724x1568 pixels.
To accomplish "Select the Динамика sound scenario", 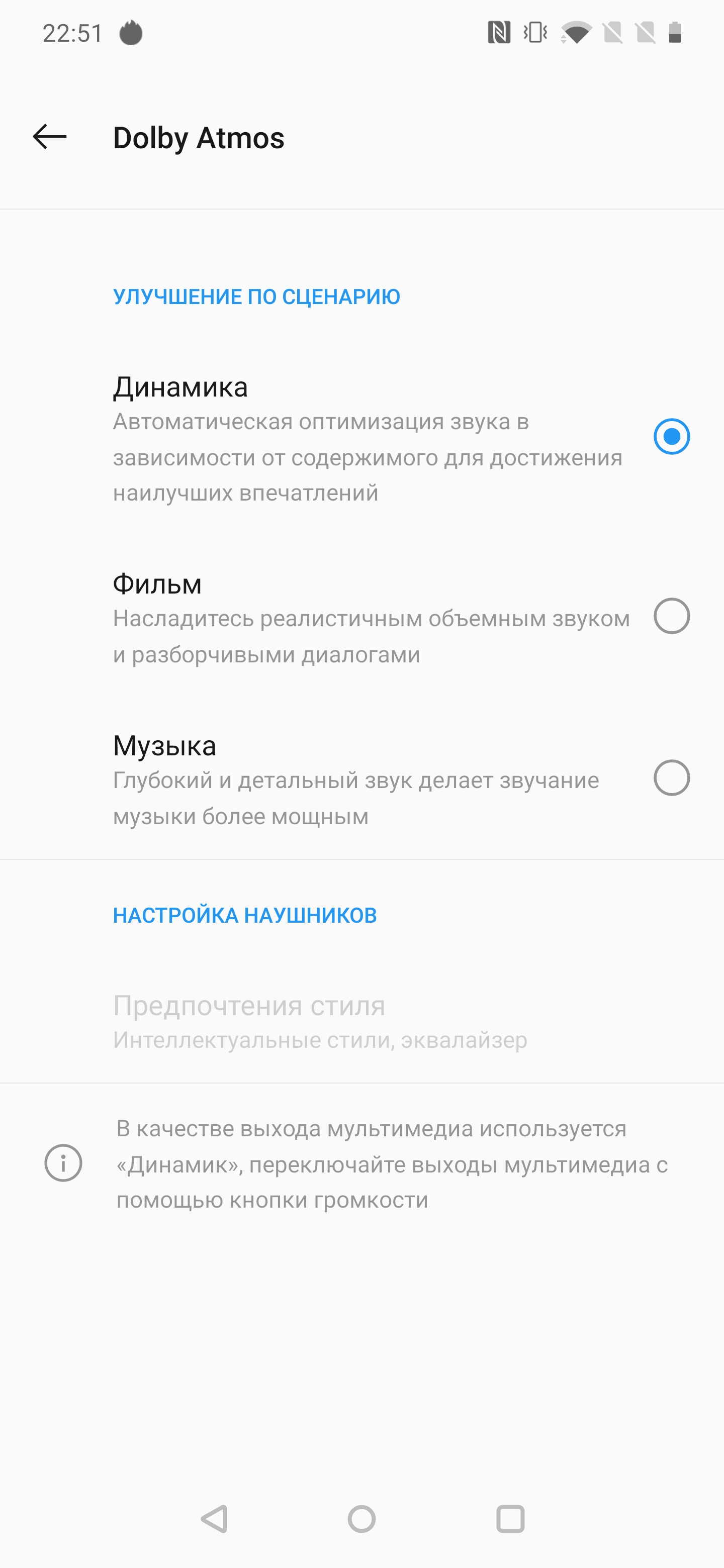I will click(x=671, y=436).
